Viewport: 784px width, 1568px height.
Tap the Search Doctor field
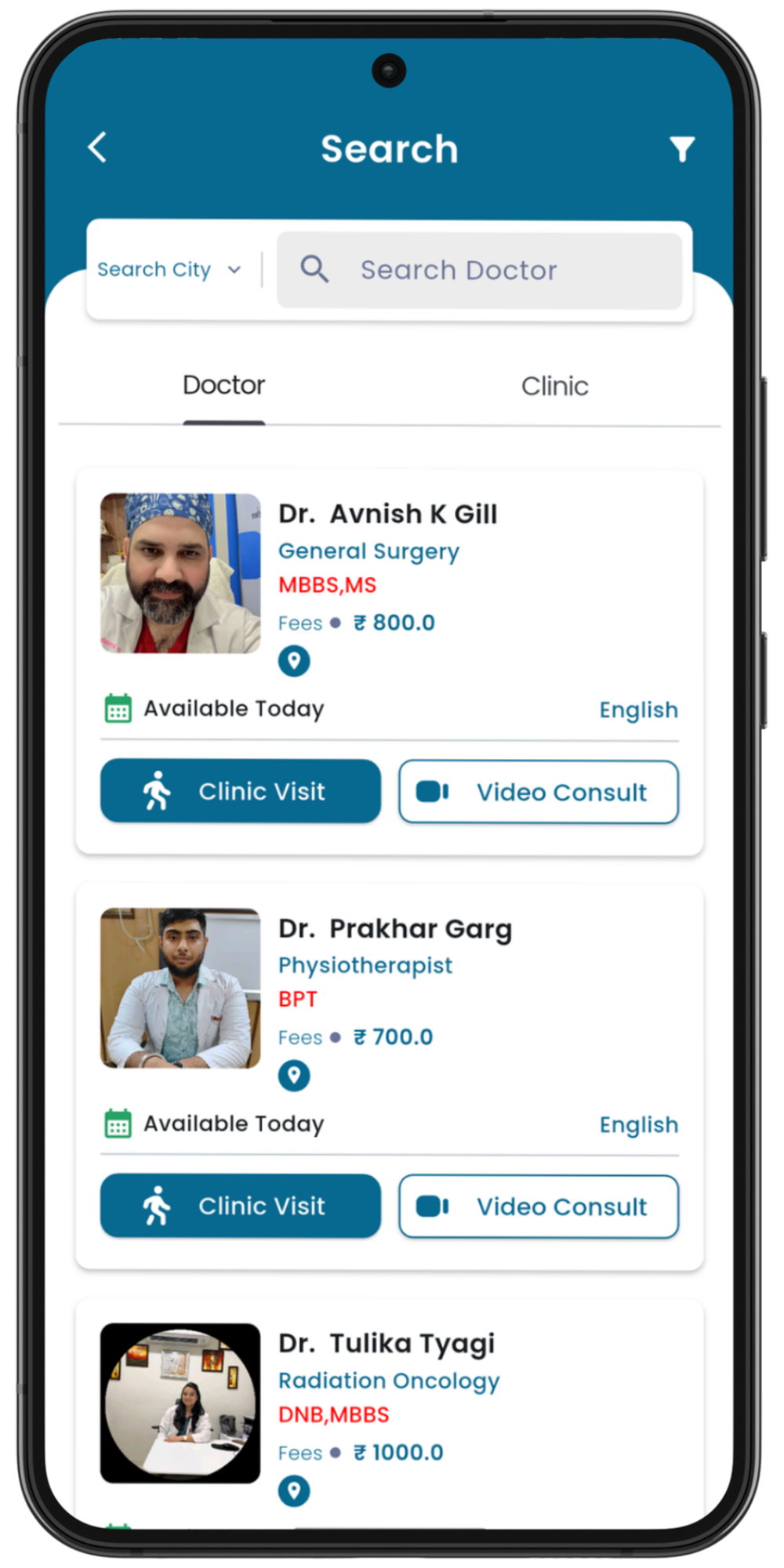479,270
